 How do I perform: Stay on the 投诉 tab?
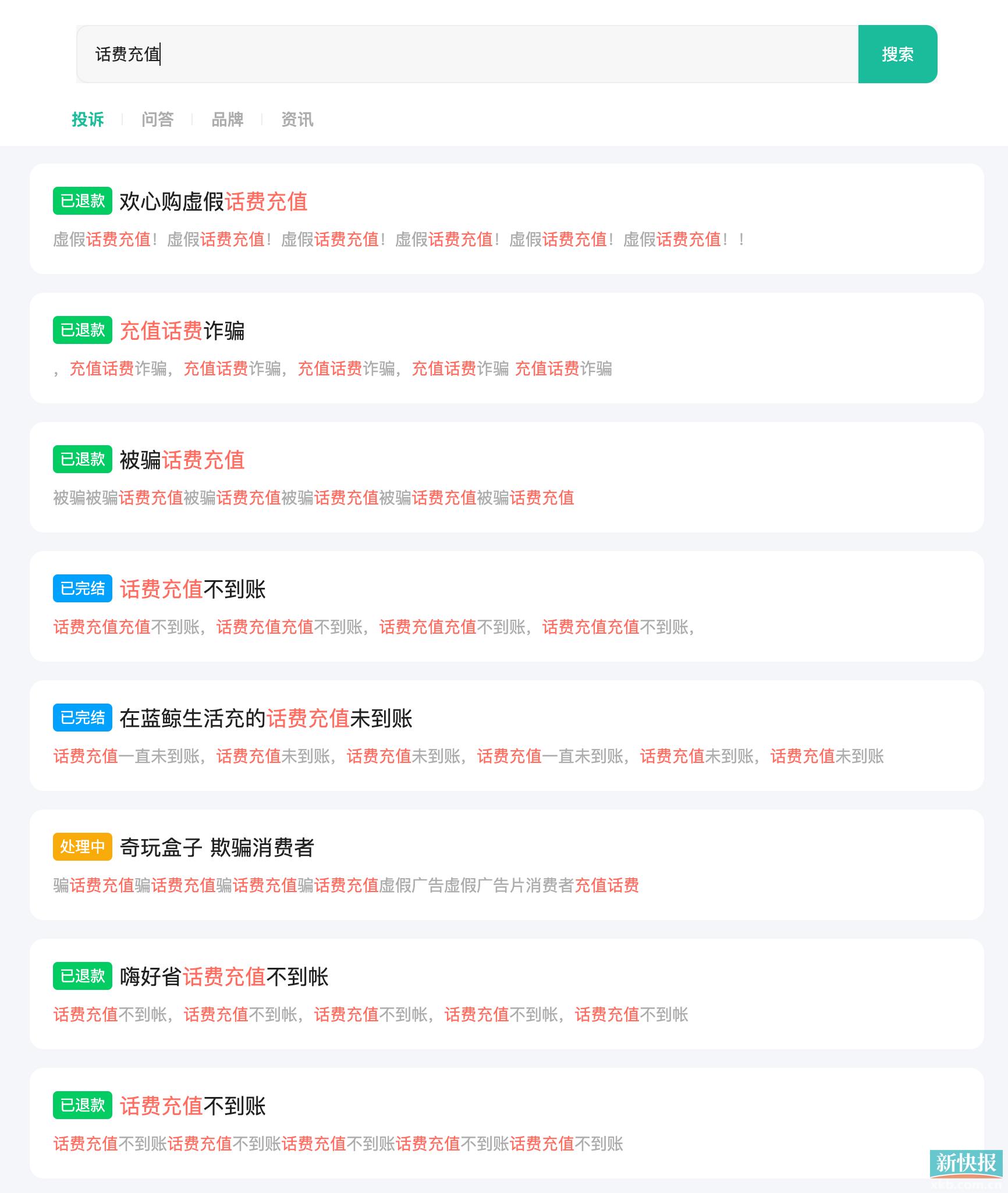click(x=87, y=120)
